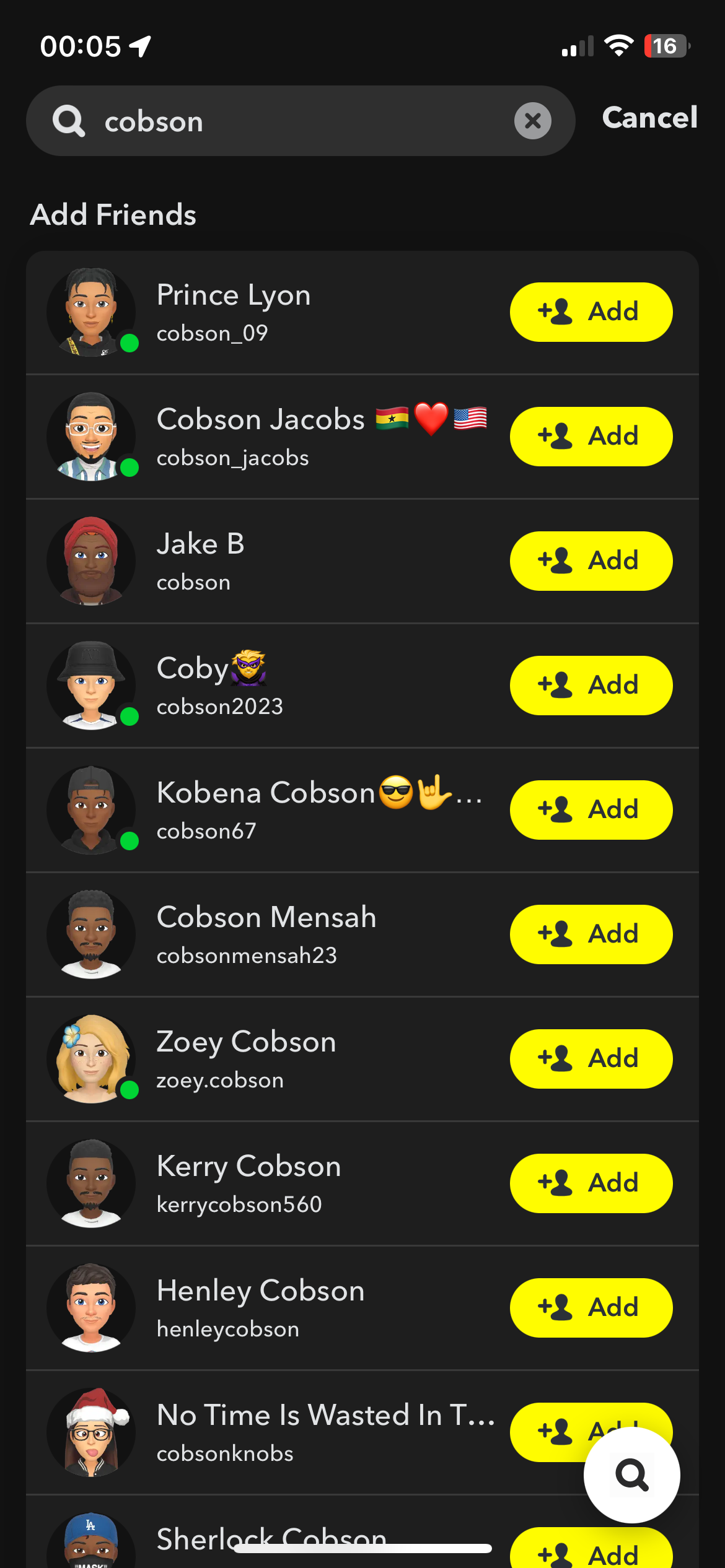This screenshot has height=1568, width=725.
Task: Add Prince Lyon as a friend
Action: point(591,312)
